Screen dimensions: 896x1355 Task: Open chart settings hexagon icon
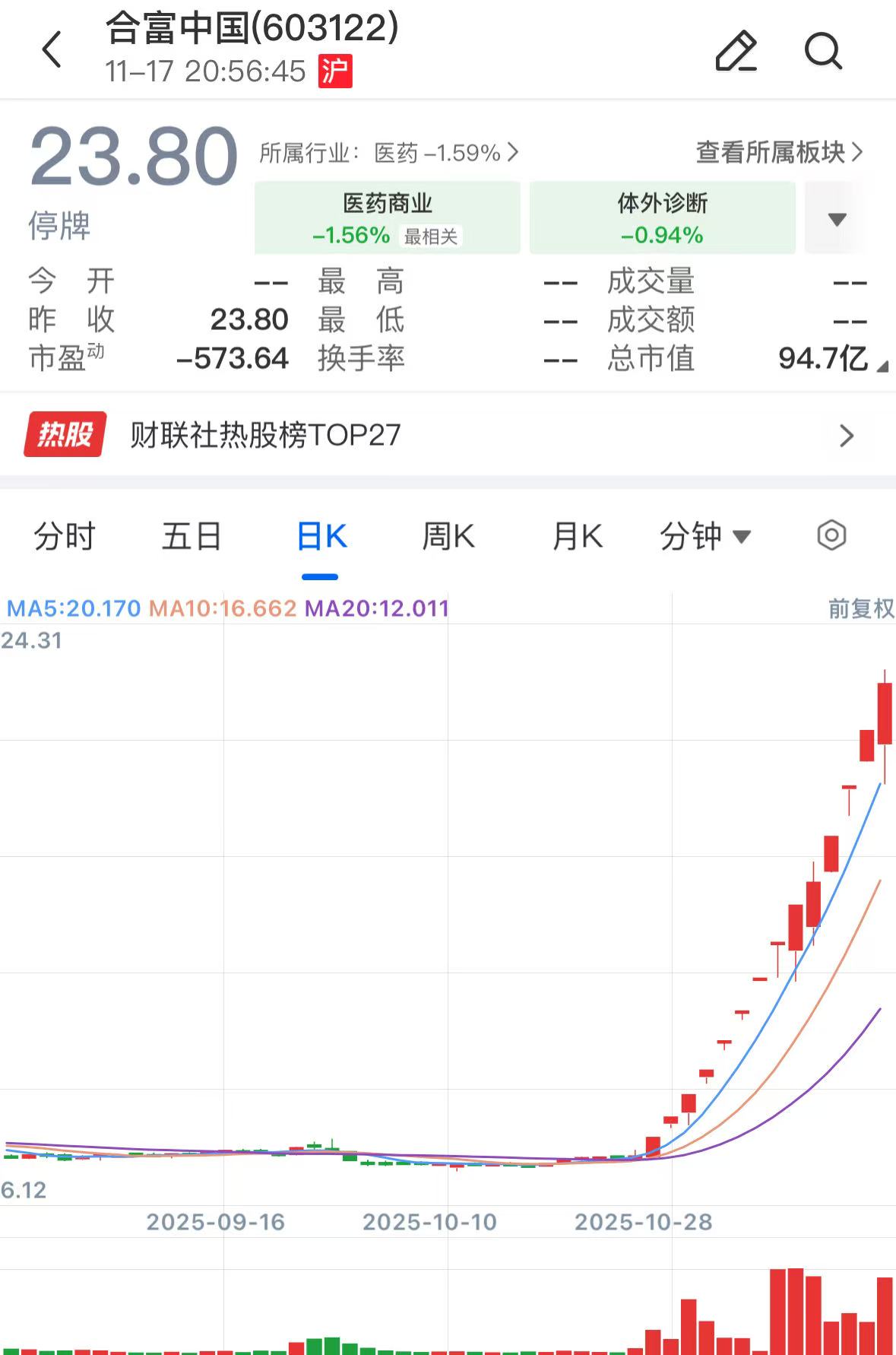click(x=831, y=535)
